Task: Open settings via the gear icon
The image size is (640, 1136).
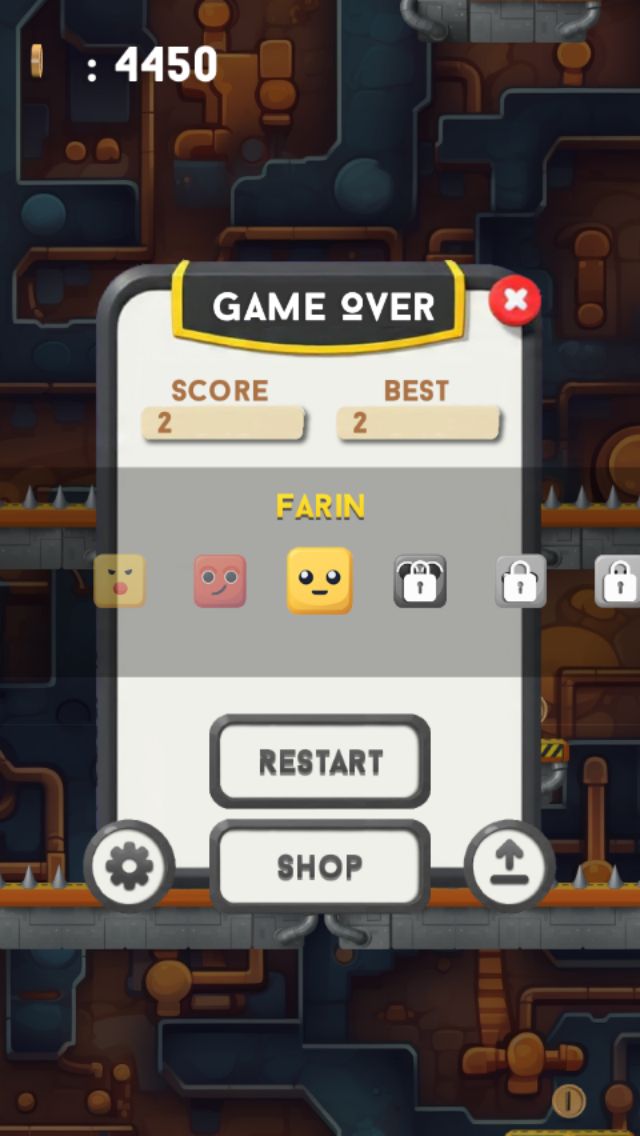Action: point(130,866)
